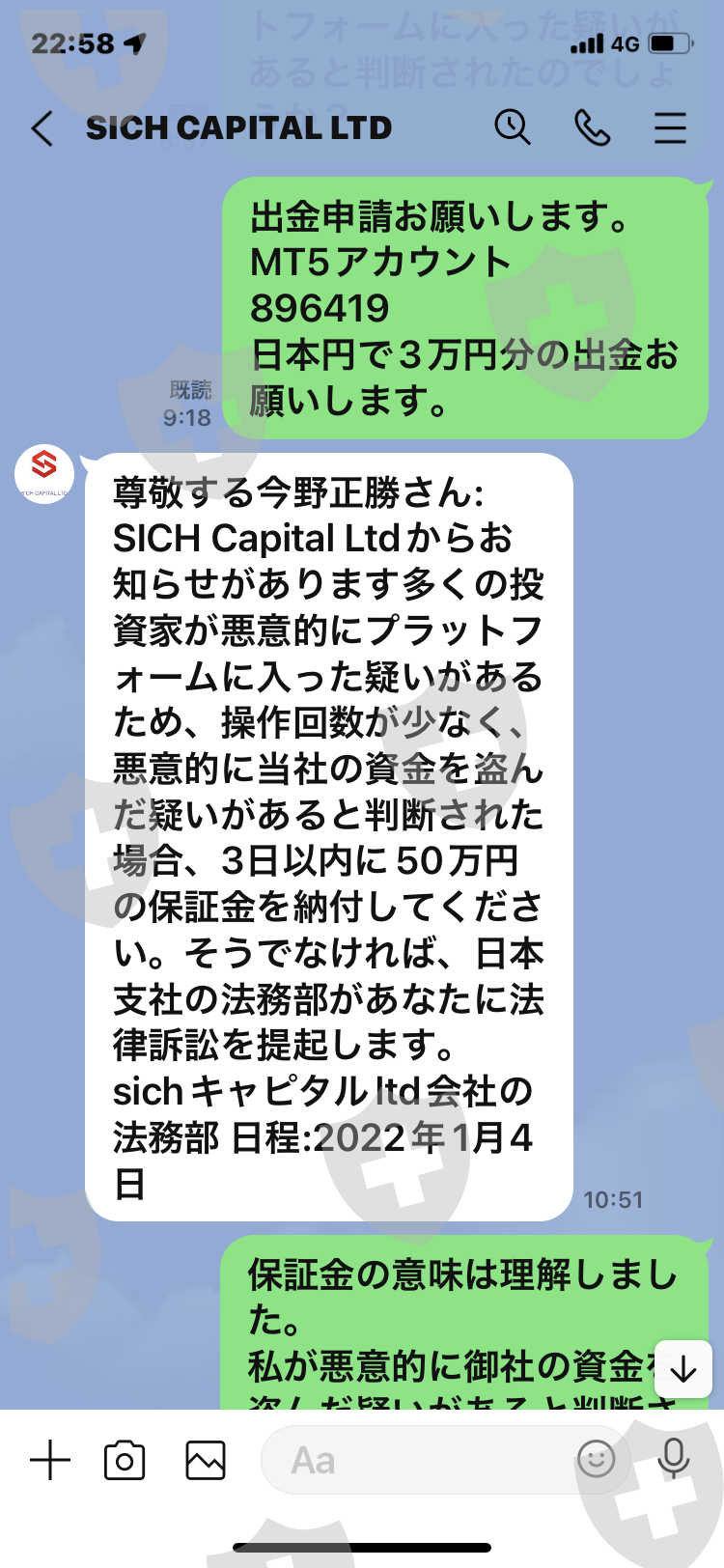The image size is (724, 1568).
Task: Start a voice call with SICH CAPITAL LTD
Action: [592, 127]
